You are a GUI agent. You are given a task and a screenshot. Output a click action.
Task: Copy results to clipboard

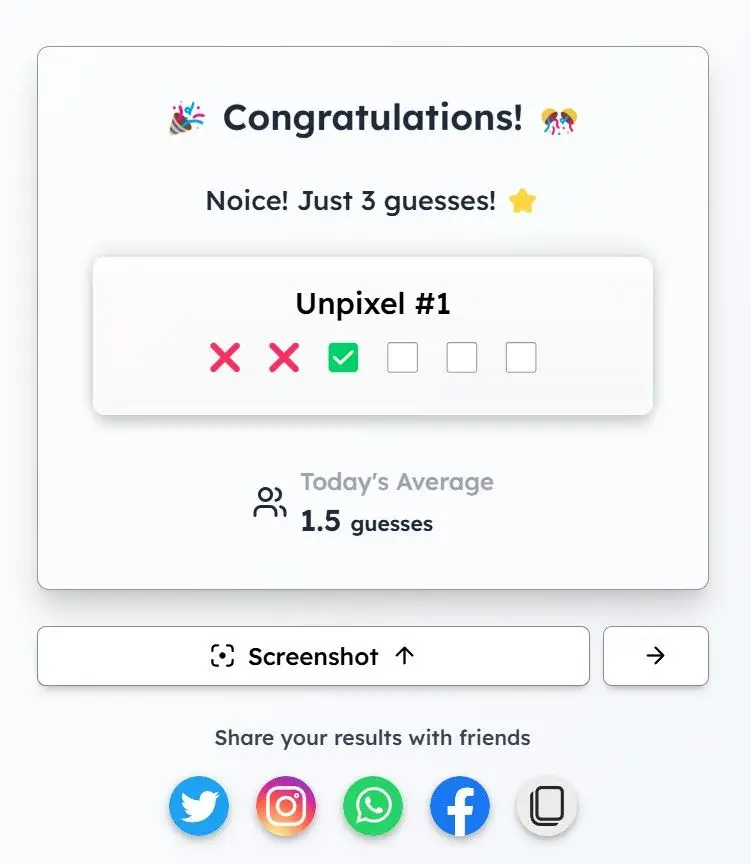tap(547, 806)
